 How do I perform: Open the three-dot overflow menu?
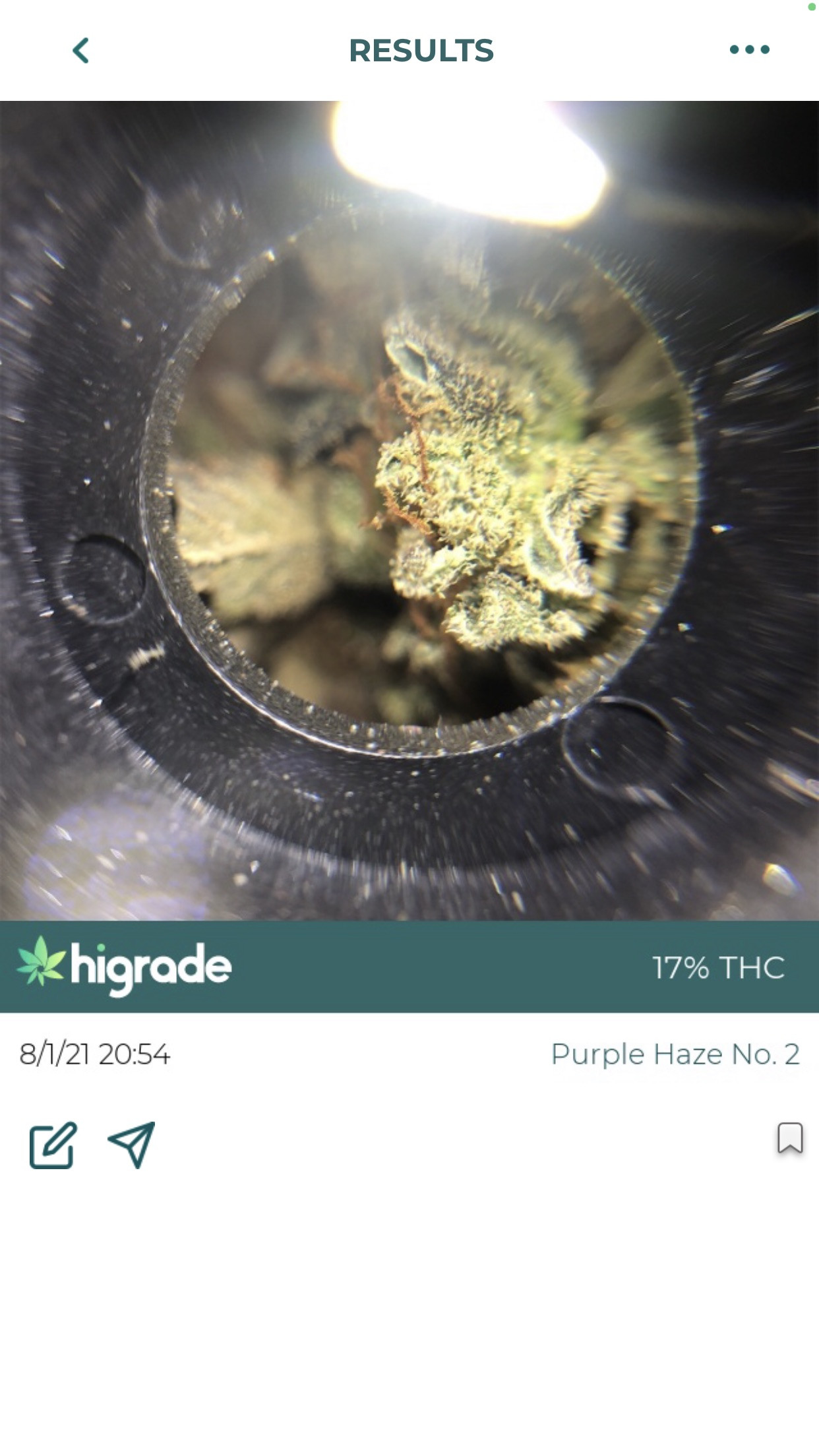(x=749, y=49)
